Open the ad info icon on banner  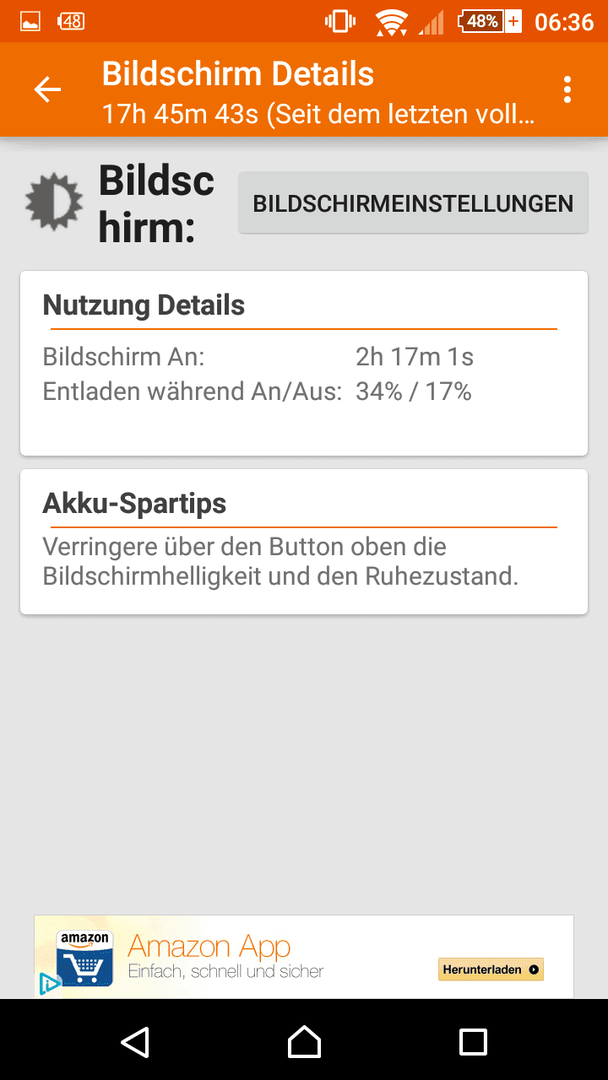pyautogui.click(x=48, y=984)
